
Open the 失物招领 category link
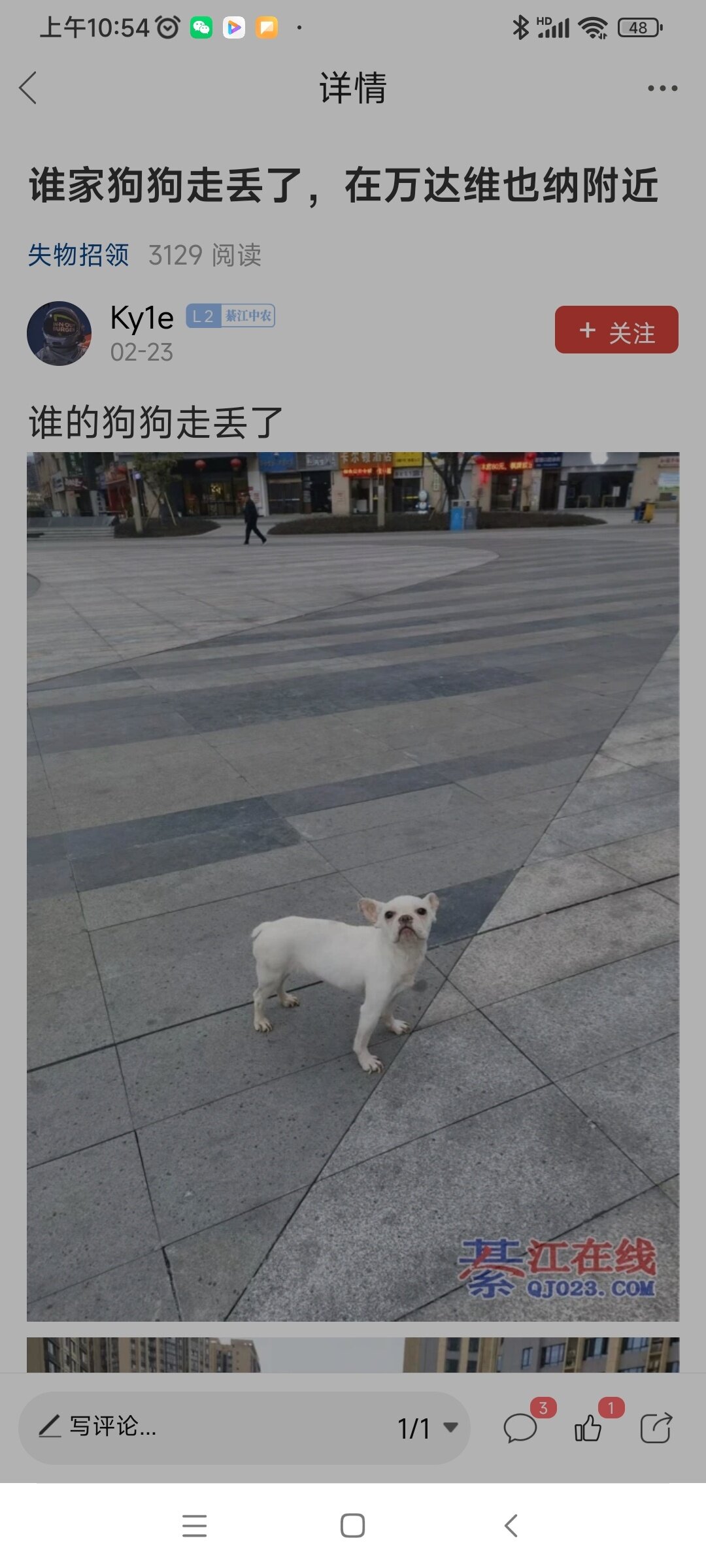tap(78, 255)
